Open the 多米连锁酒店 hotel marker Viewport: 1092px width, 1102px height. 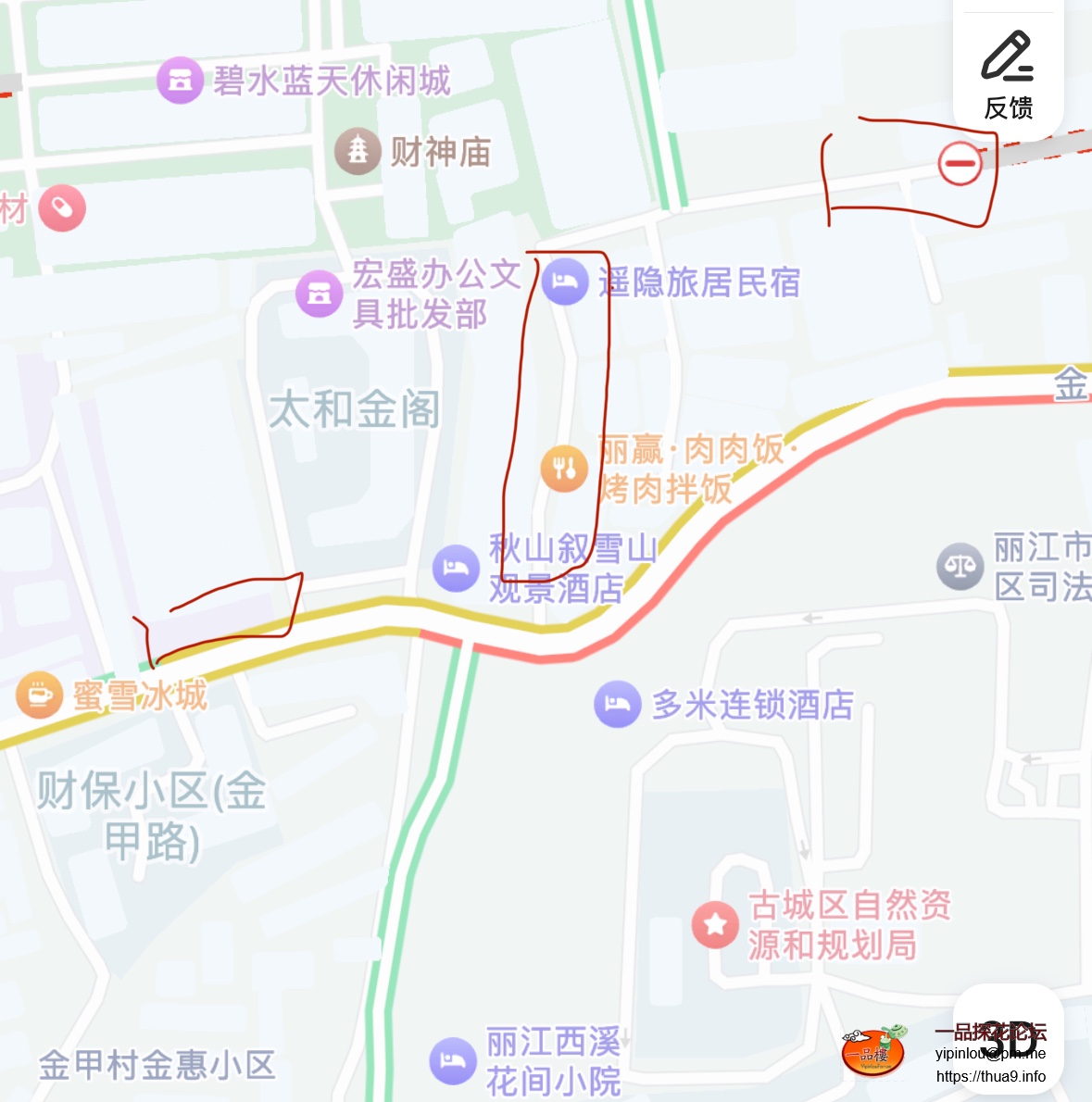617,704
